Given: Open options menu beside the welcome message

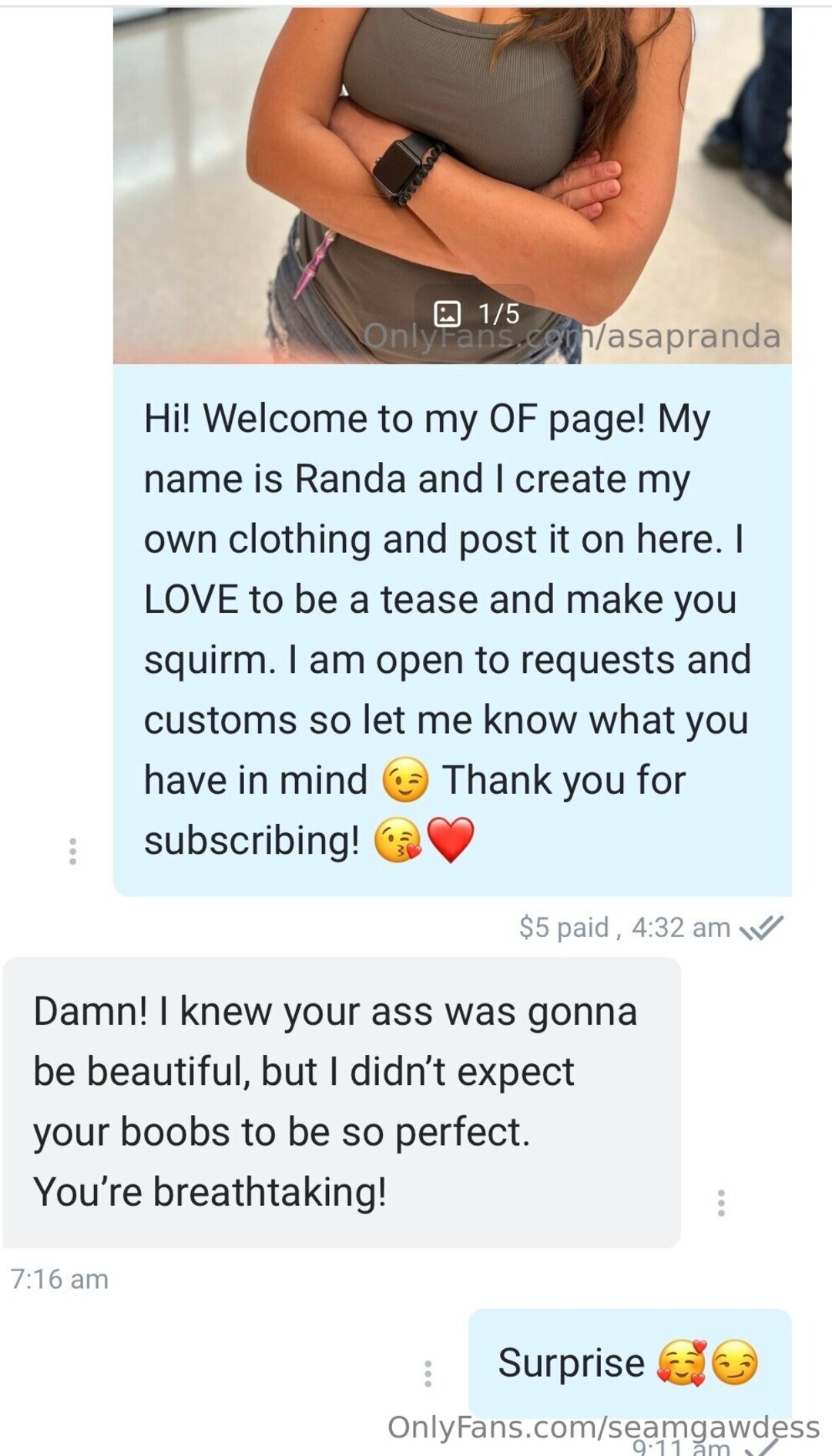Looking at the screenshot, I should click(72, 851).
